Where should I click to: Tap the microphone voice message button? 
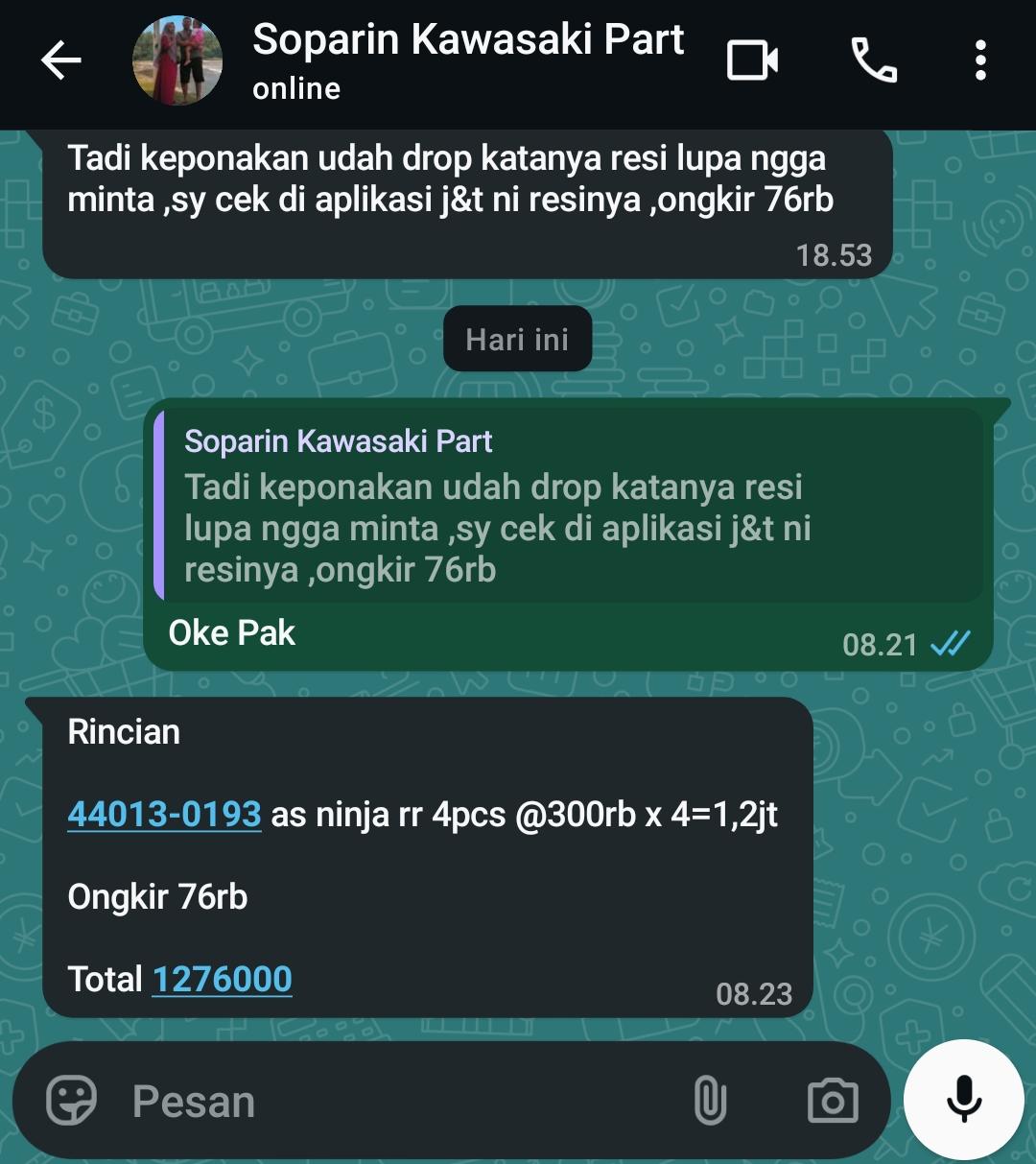pos(964,1100)
